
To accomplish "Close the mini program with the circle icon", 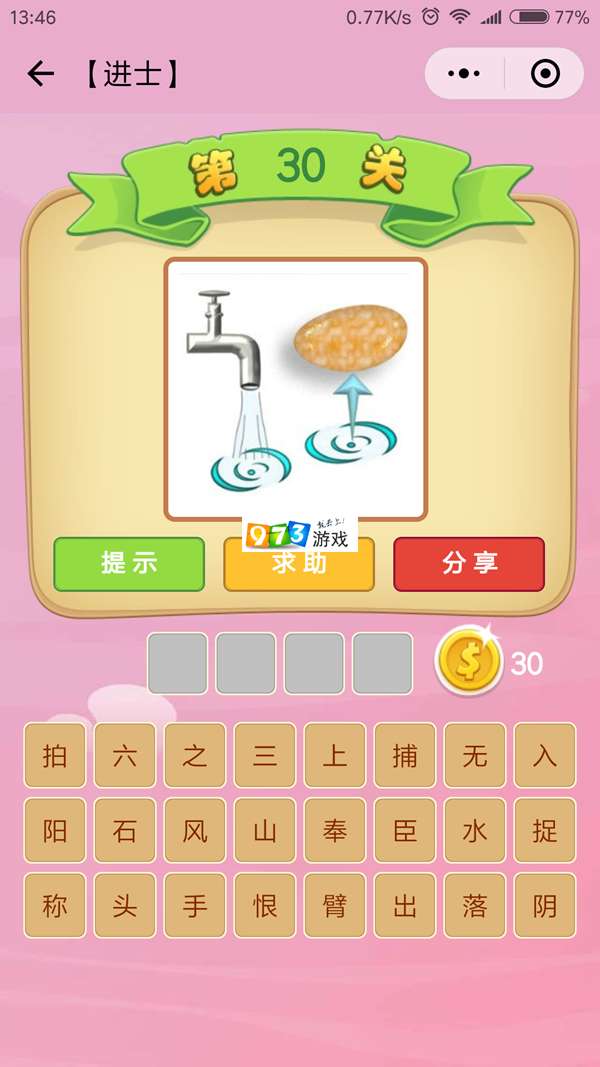I will [x=545, y=74].
